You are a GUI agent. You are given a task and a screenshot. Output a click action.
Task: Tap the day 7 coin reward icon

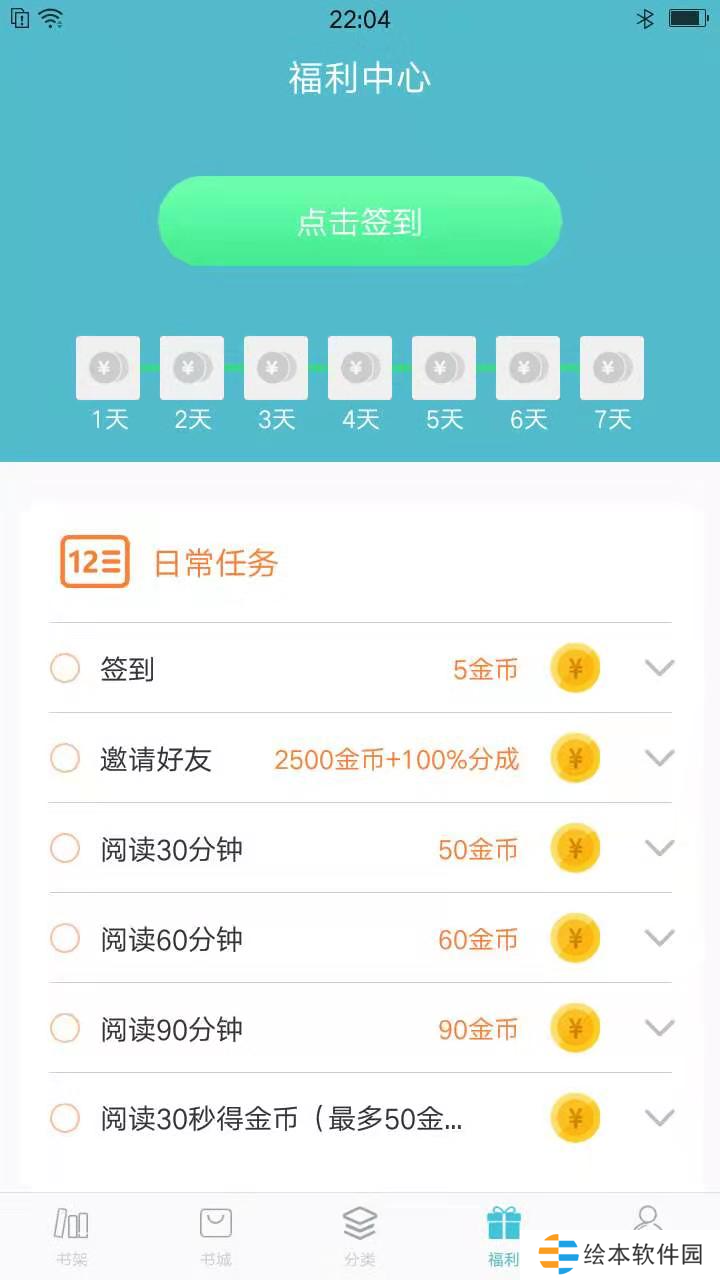[x=612, y=367]
